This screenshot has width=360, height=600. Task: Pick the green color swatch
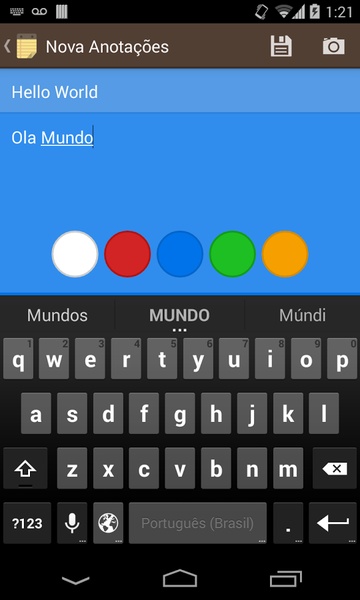[x=232, y=254]
